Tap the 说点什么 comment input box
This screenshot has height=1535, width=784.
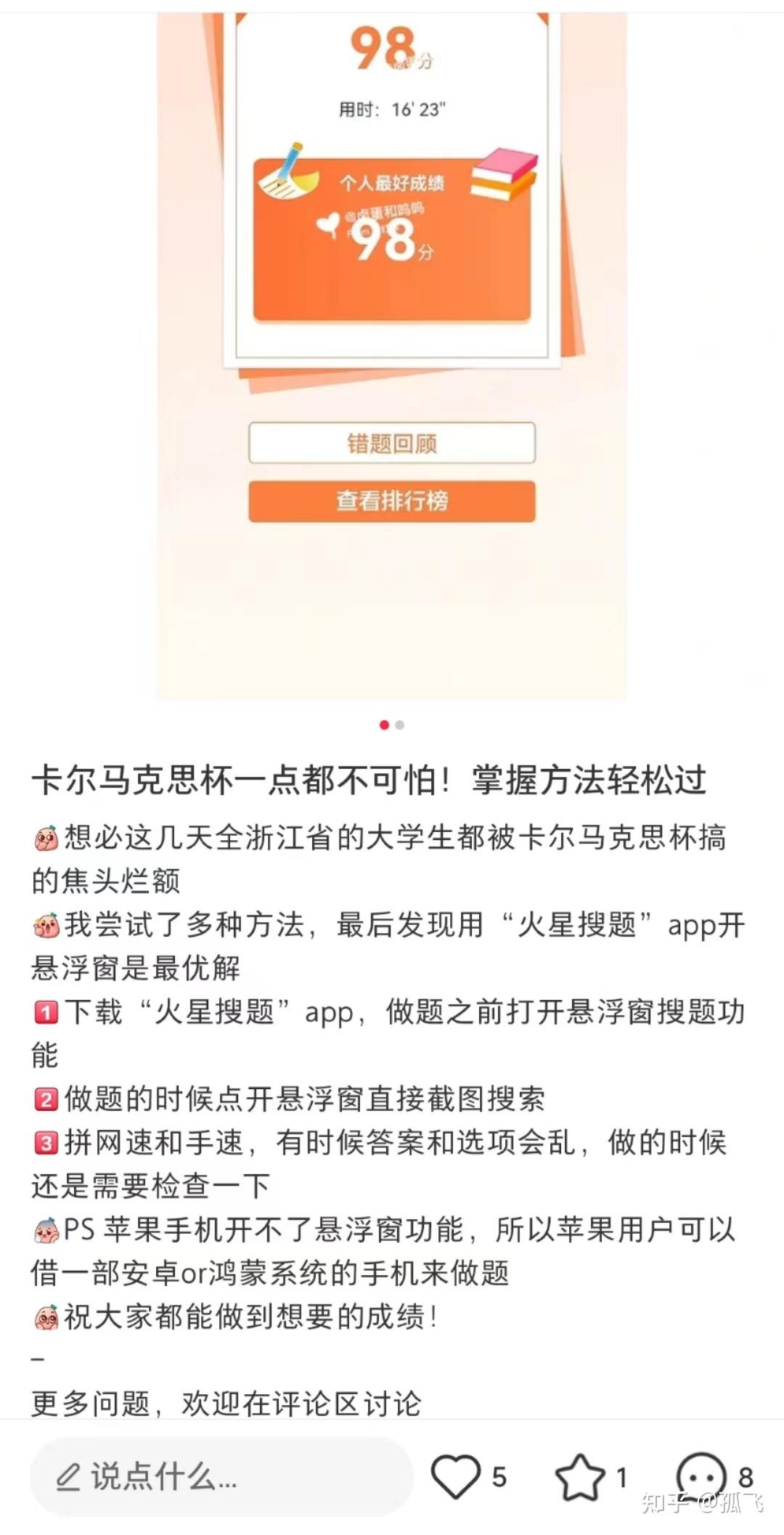coord(221,1477)
